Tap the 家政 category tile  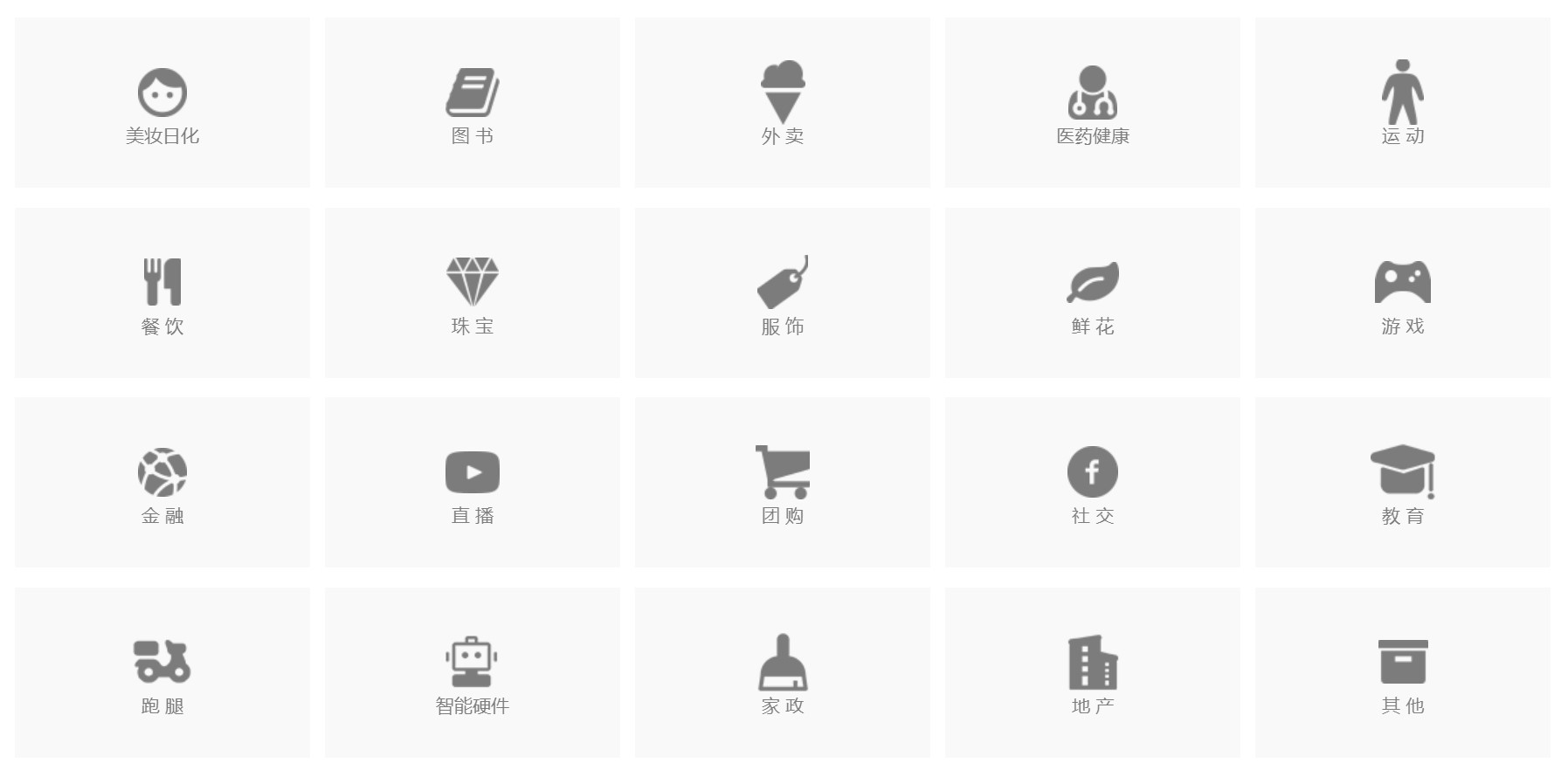783,673
